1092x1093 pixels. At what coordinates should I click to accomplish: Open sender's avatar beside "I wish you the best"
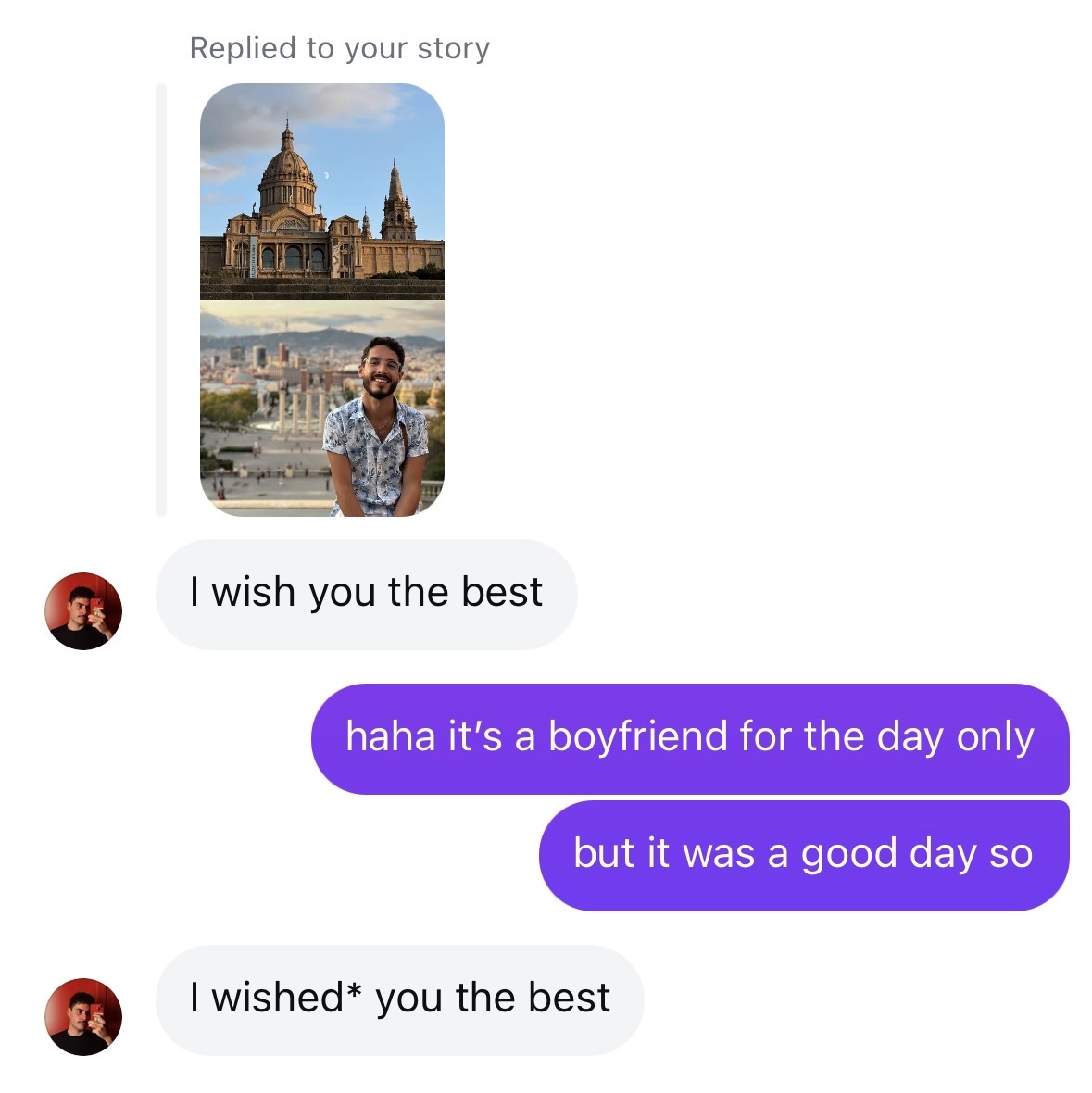coord(83,610)
